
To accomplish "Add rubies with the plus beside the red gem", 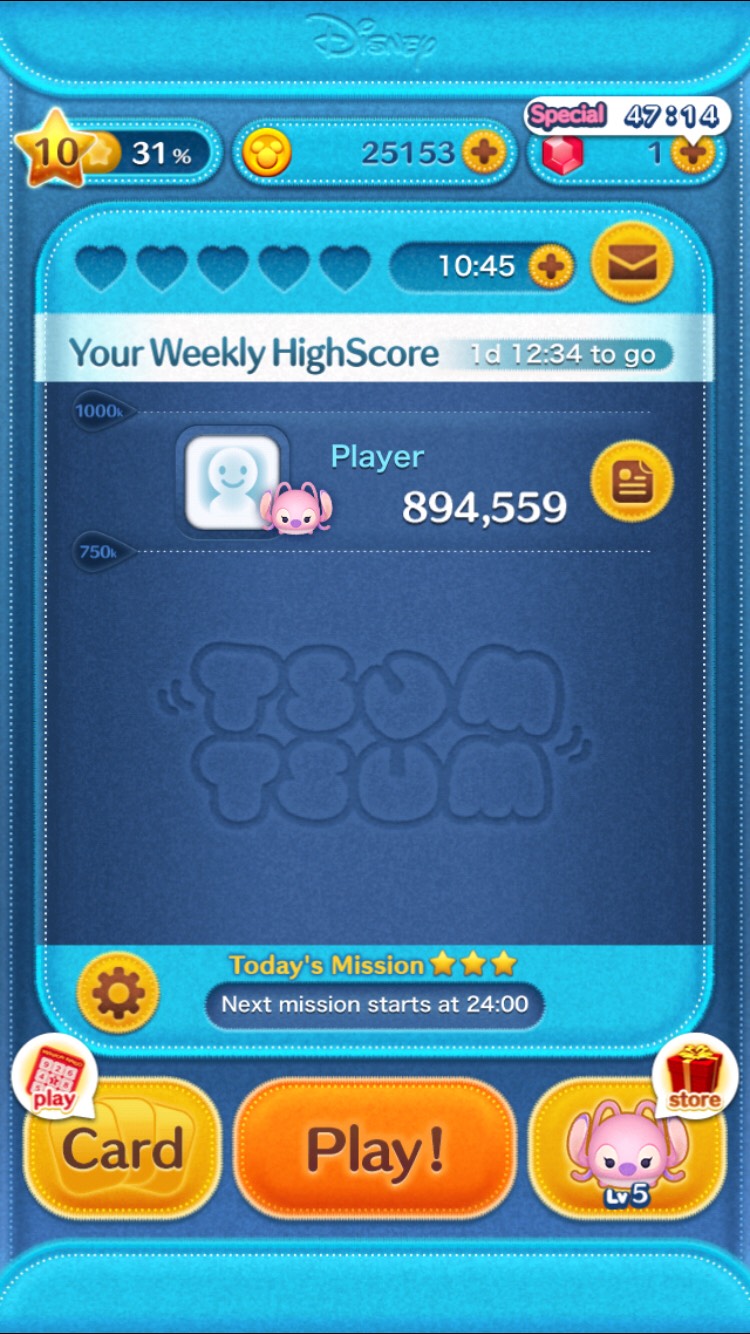I will [692, 153].
